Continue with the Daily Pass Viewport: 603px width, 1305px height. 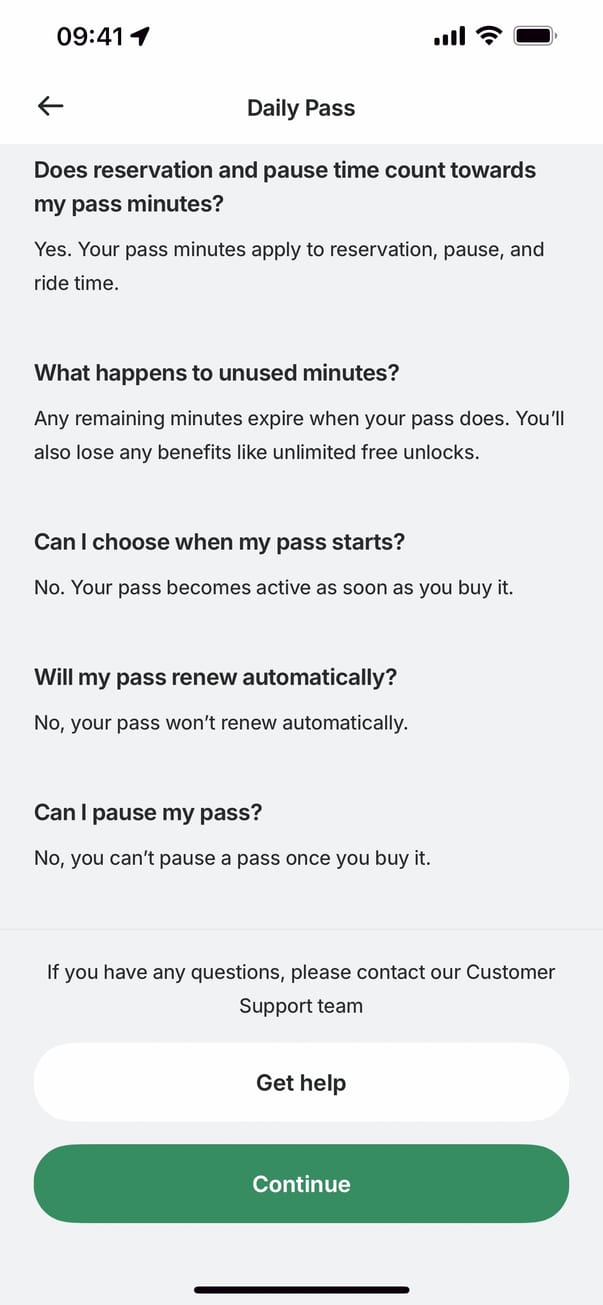point(301,1184)
